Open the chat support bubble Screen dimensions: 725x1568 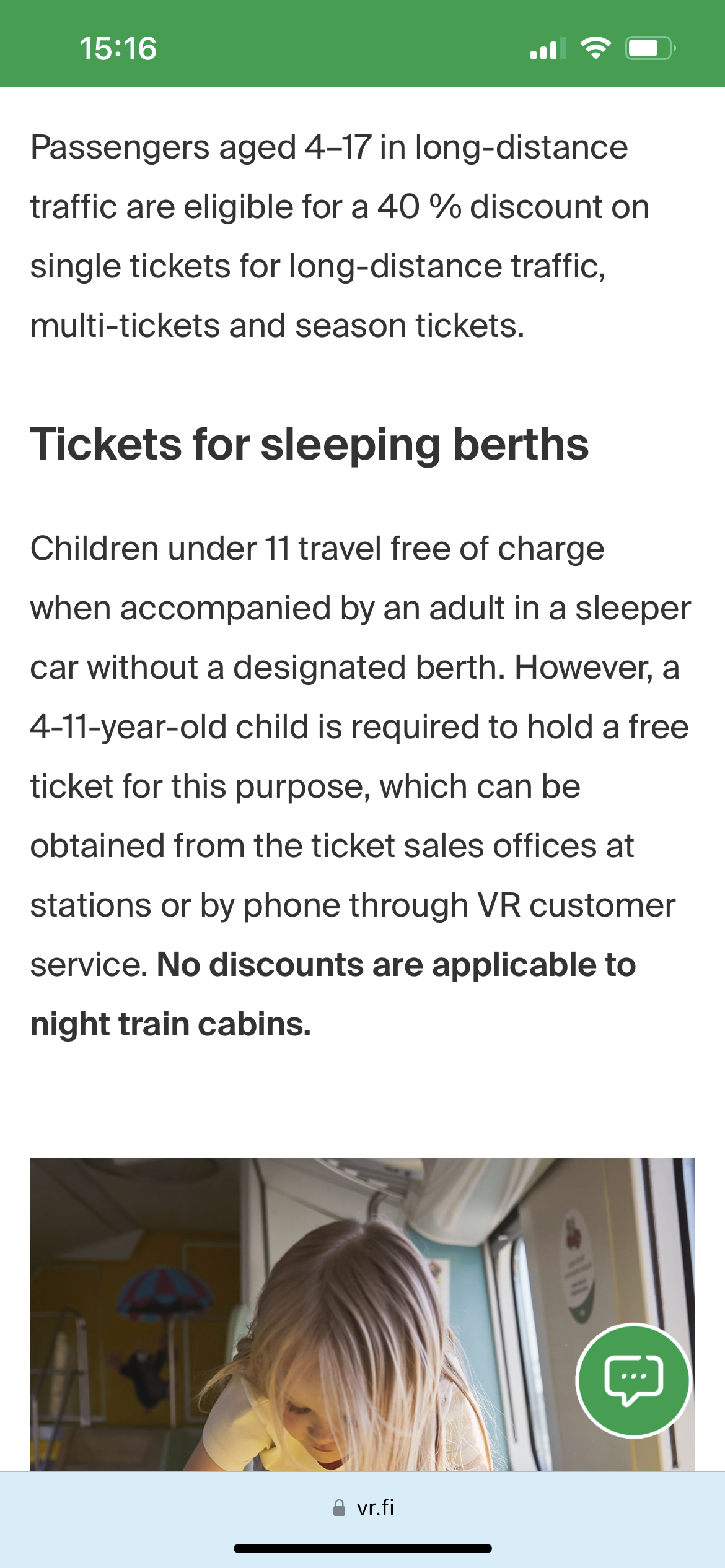tap(633, 1380)
